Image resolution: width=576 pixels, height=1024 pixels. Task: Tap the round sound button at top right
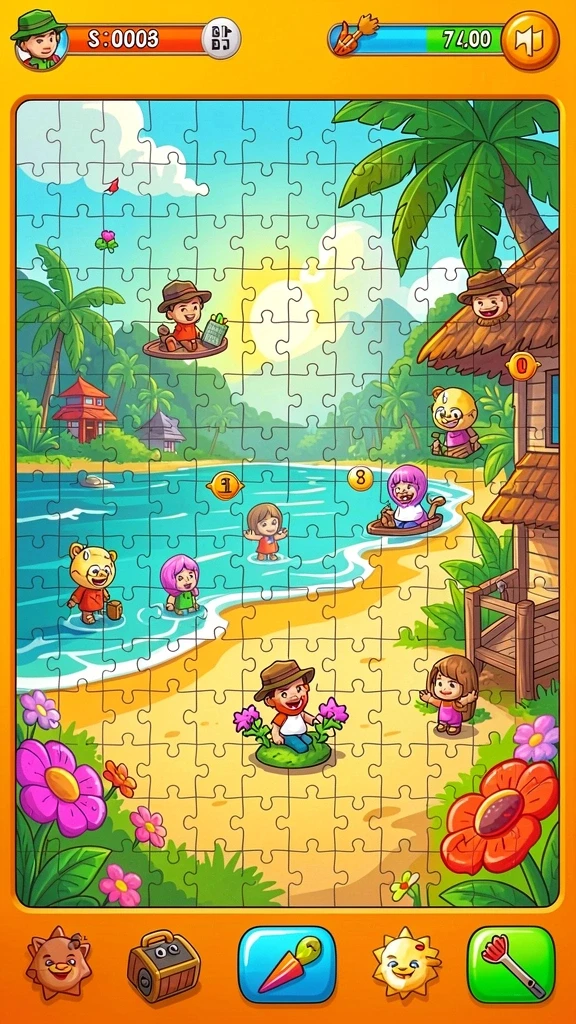coord(530,40)
